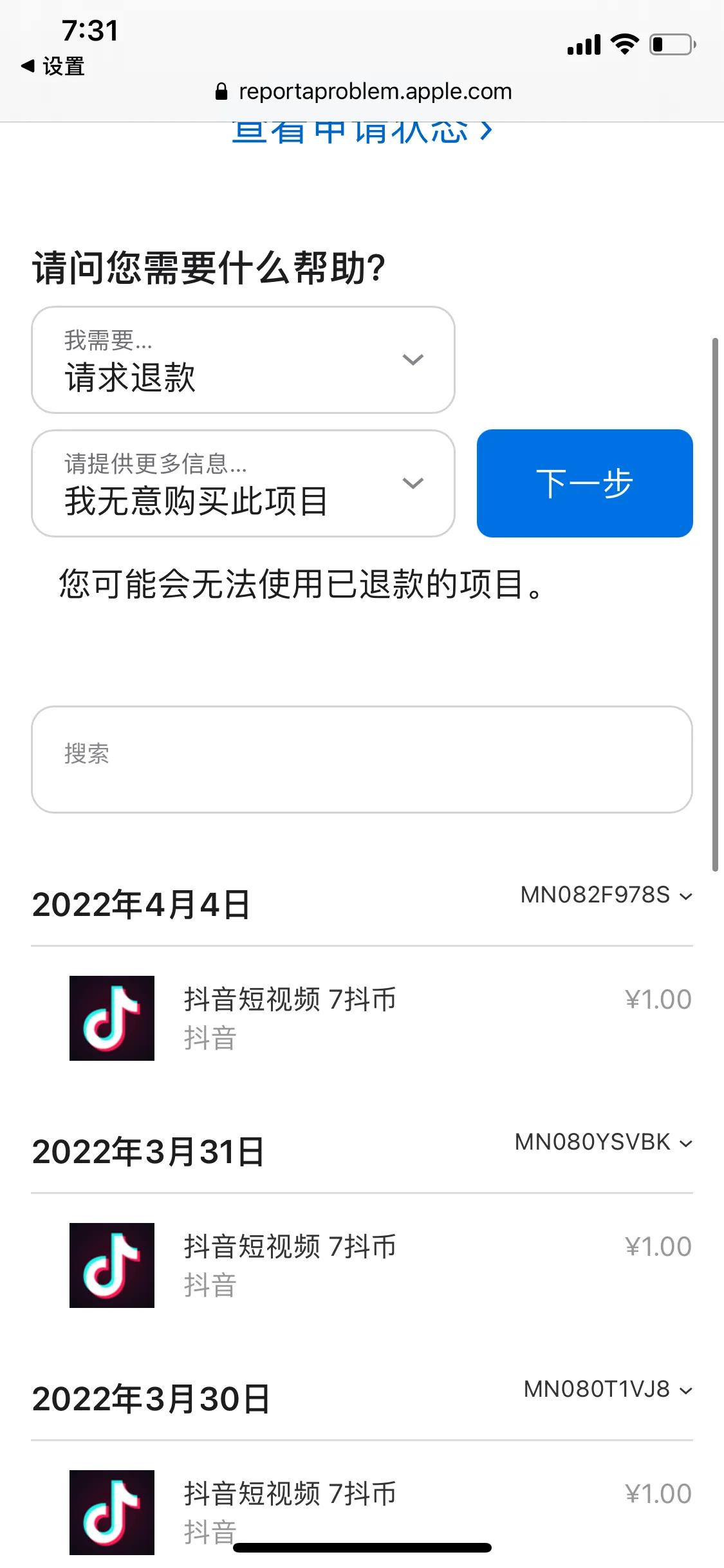Click the TikTok icon in the March 31 order
The image size is (724, 1568).
pyautogui.click(x=111, y=1265)
